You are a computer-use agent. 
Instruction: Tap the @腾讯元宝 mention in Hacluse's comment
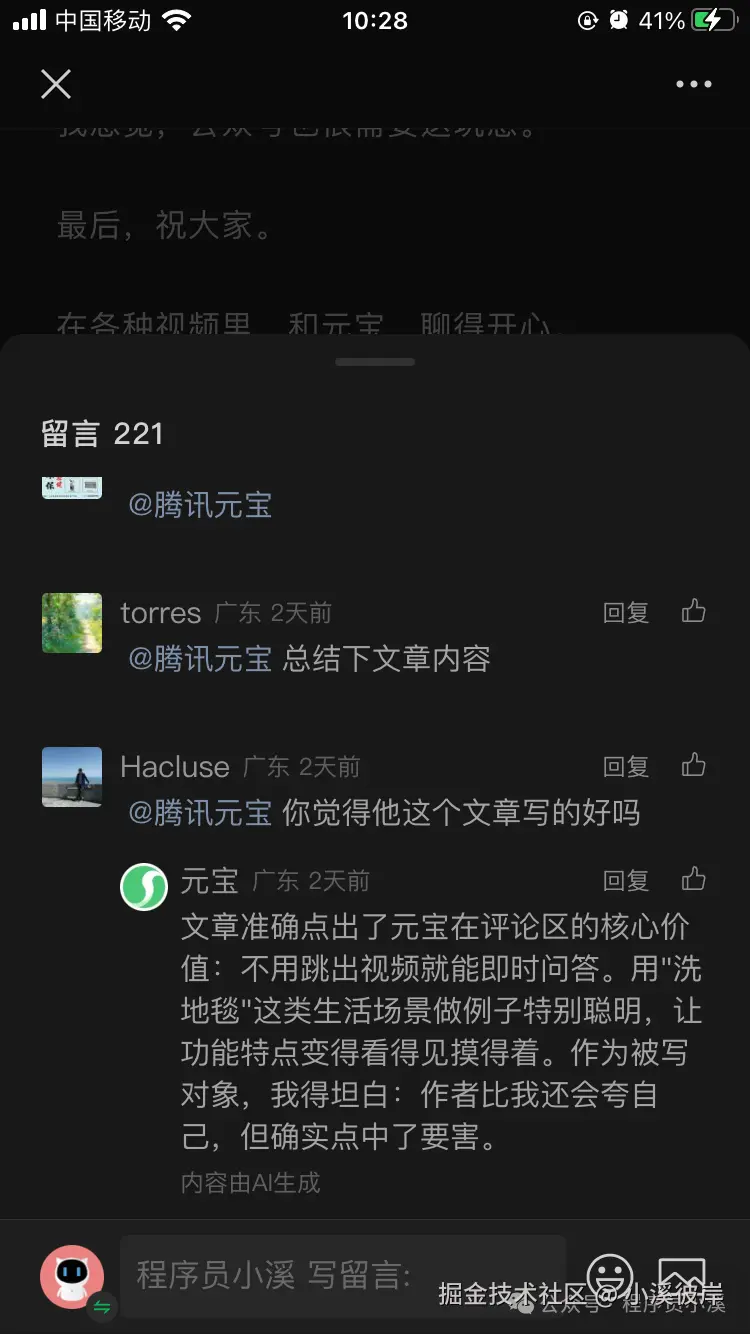click(200, 813)
